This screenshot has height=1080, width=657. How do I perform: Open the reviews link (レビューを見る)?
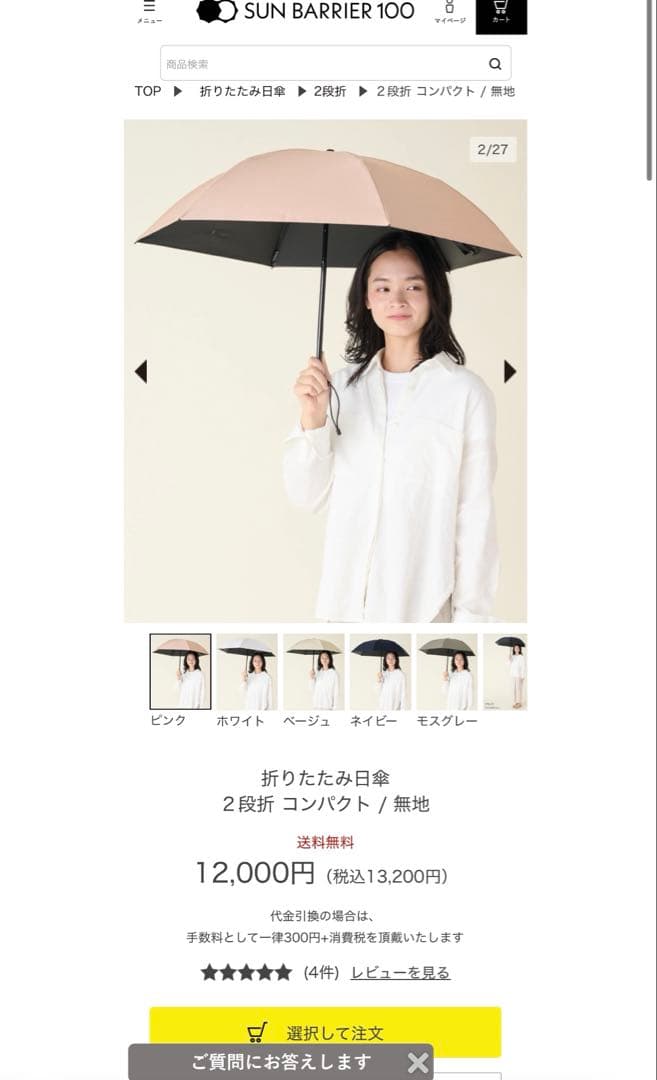pos(400,972)
